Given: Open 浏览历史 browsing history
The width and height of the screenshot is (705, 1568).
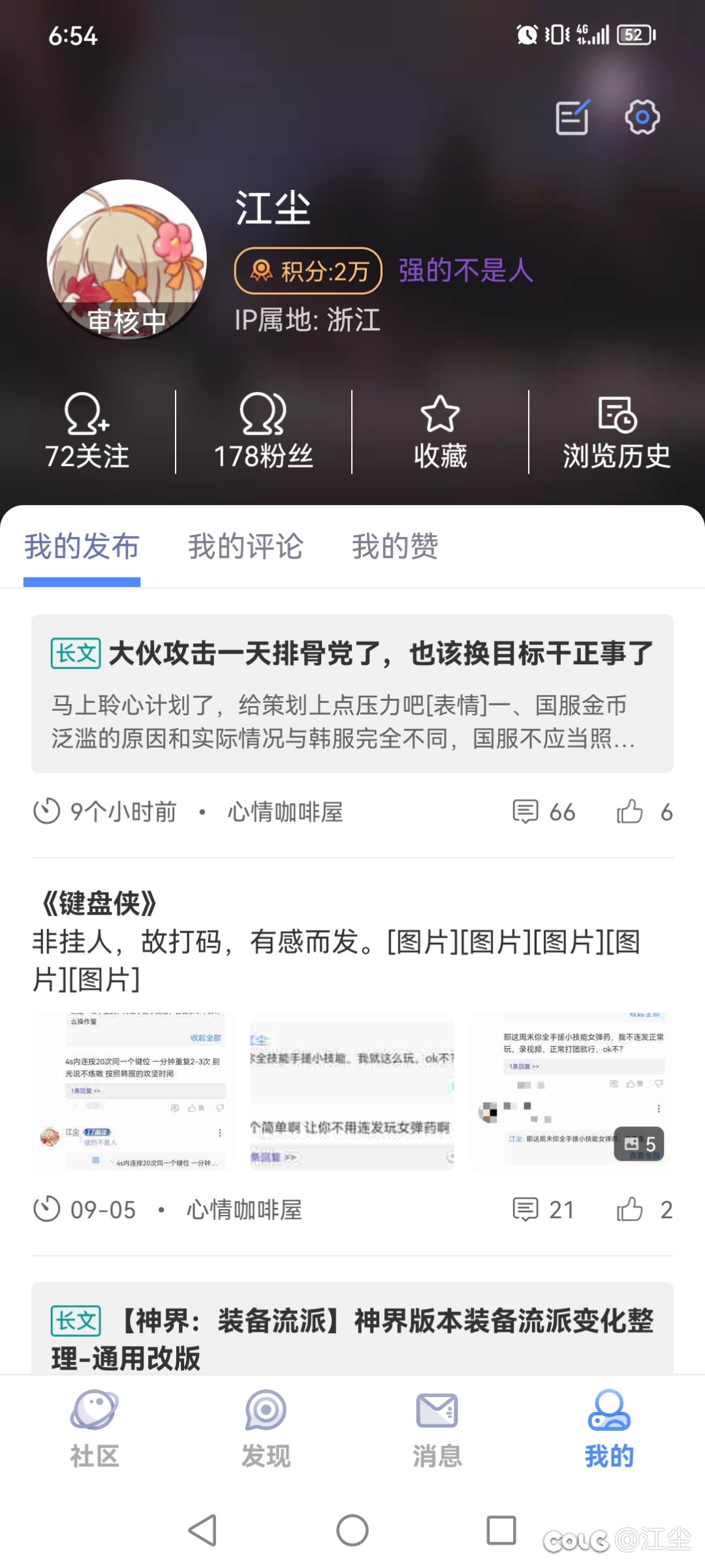Looking at the screenshot, I should [617, 431].
